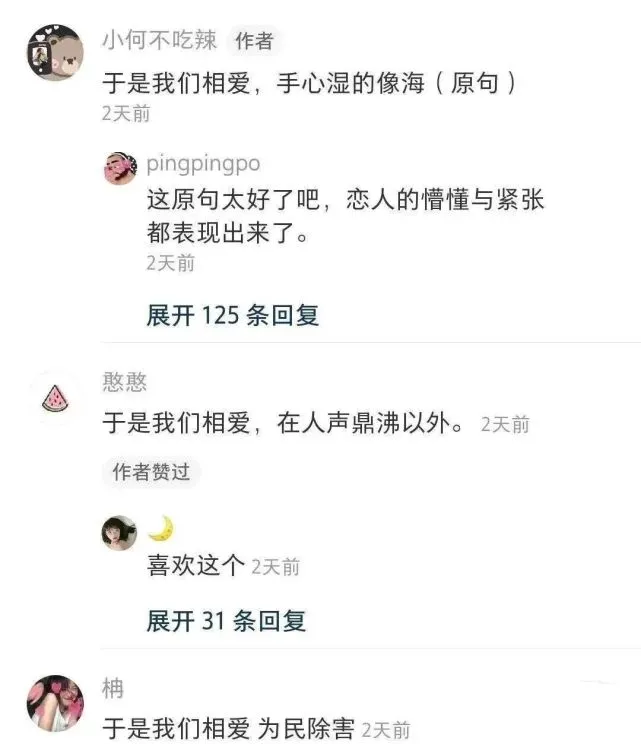The image size is (641, 744).
Task: Open the moon-emoji user's avatar
Action: tap(119, 533)
